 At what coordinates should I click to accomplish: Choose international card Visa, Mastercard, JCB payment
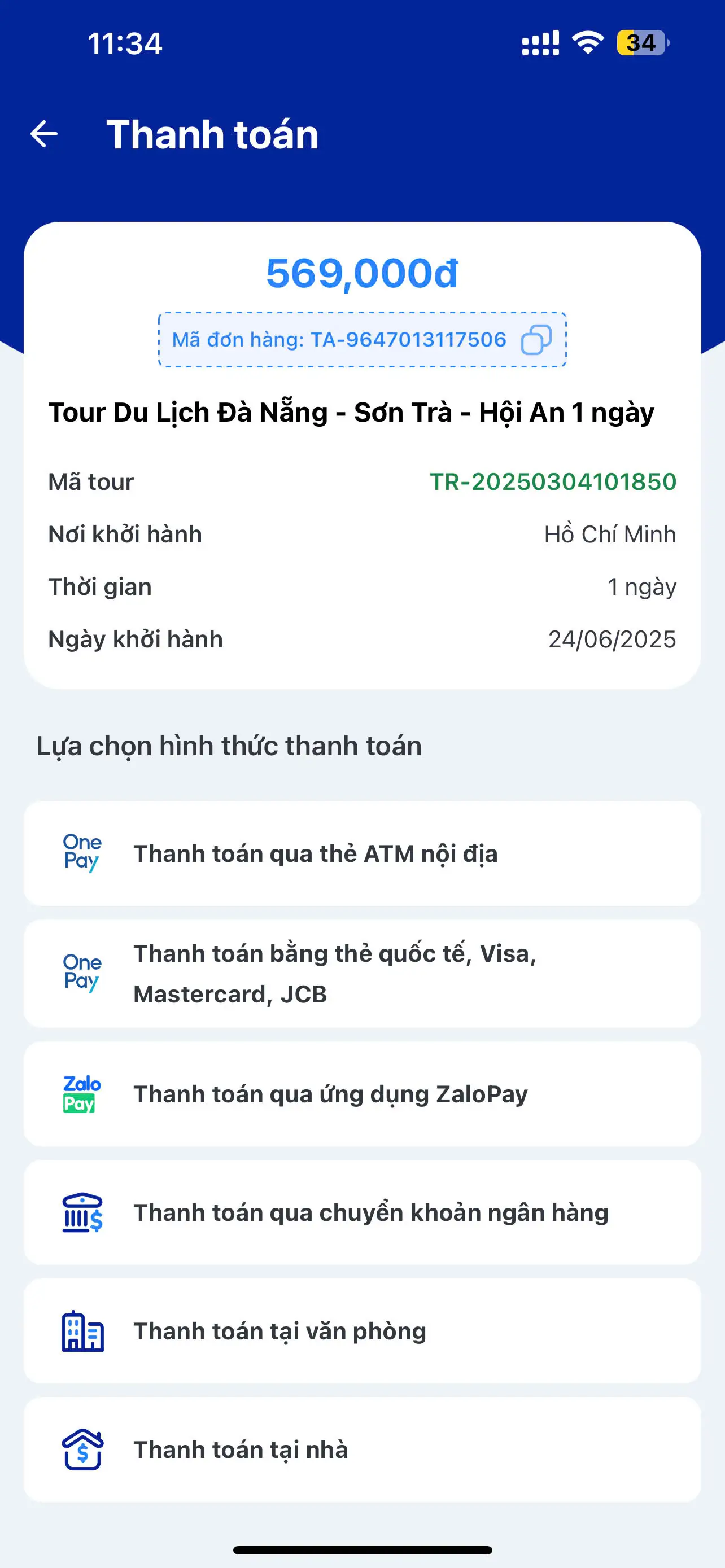coord(362,974)
